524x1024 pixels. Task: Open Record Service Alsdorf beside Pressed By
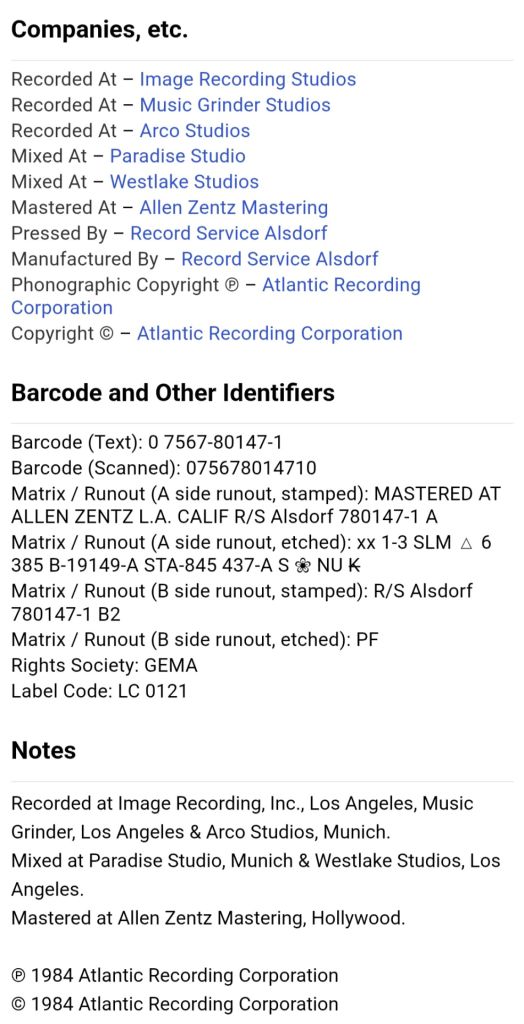229,233
